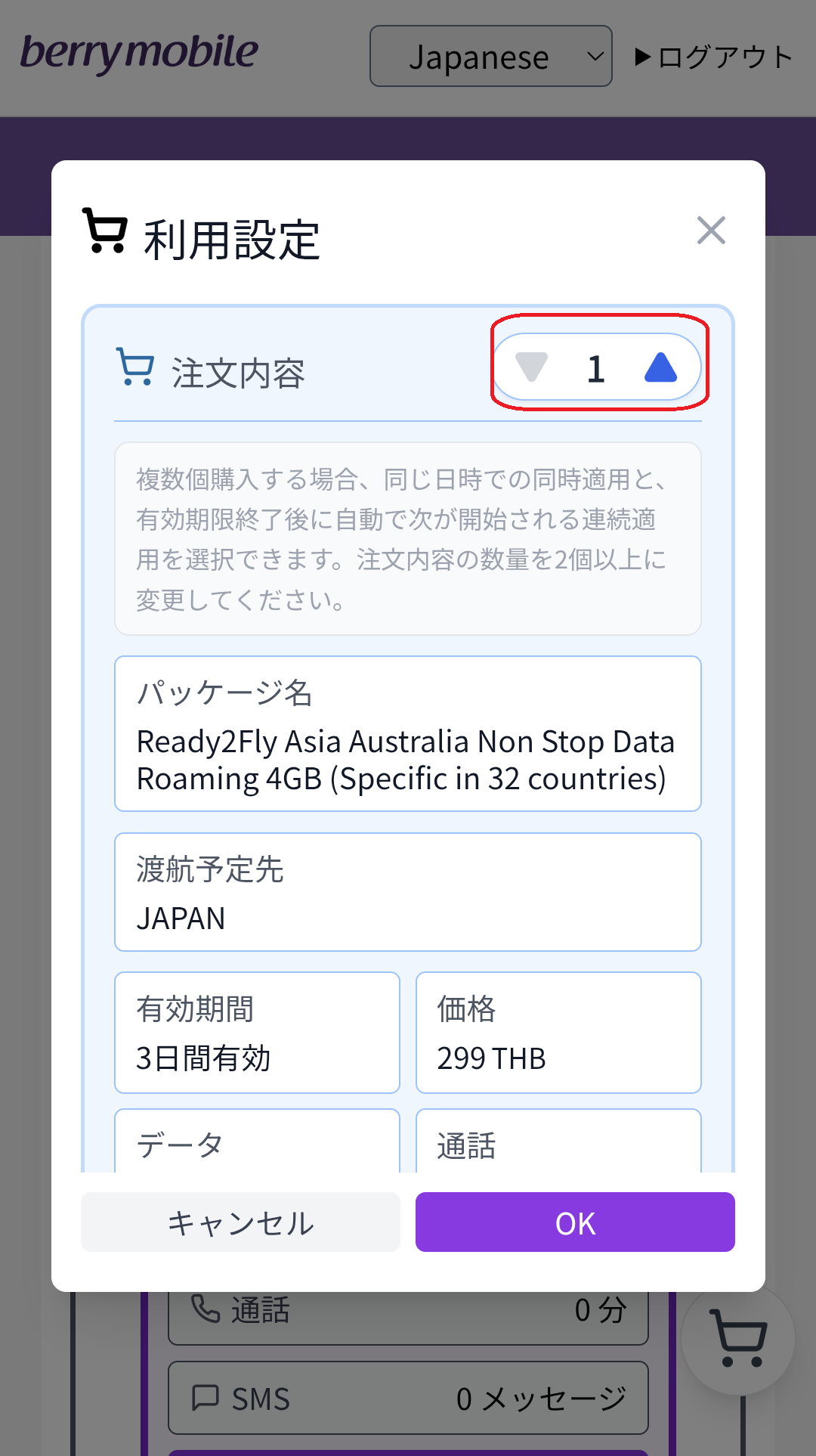Confirm settings with OK button
Image resolution: width=816 pixels, height=1456 pixels.
coord(575,1222)
